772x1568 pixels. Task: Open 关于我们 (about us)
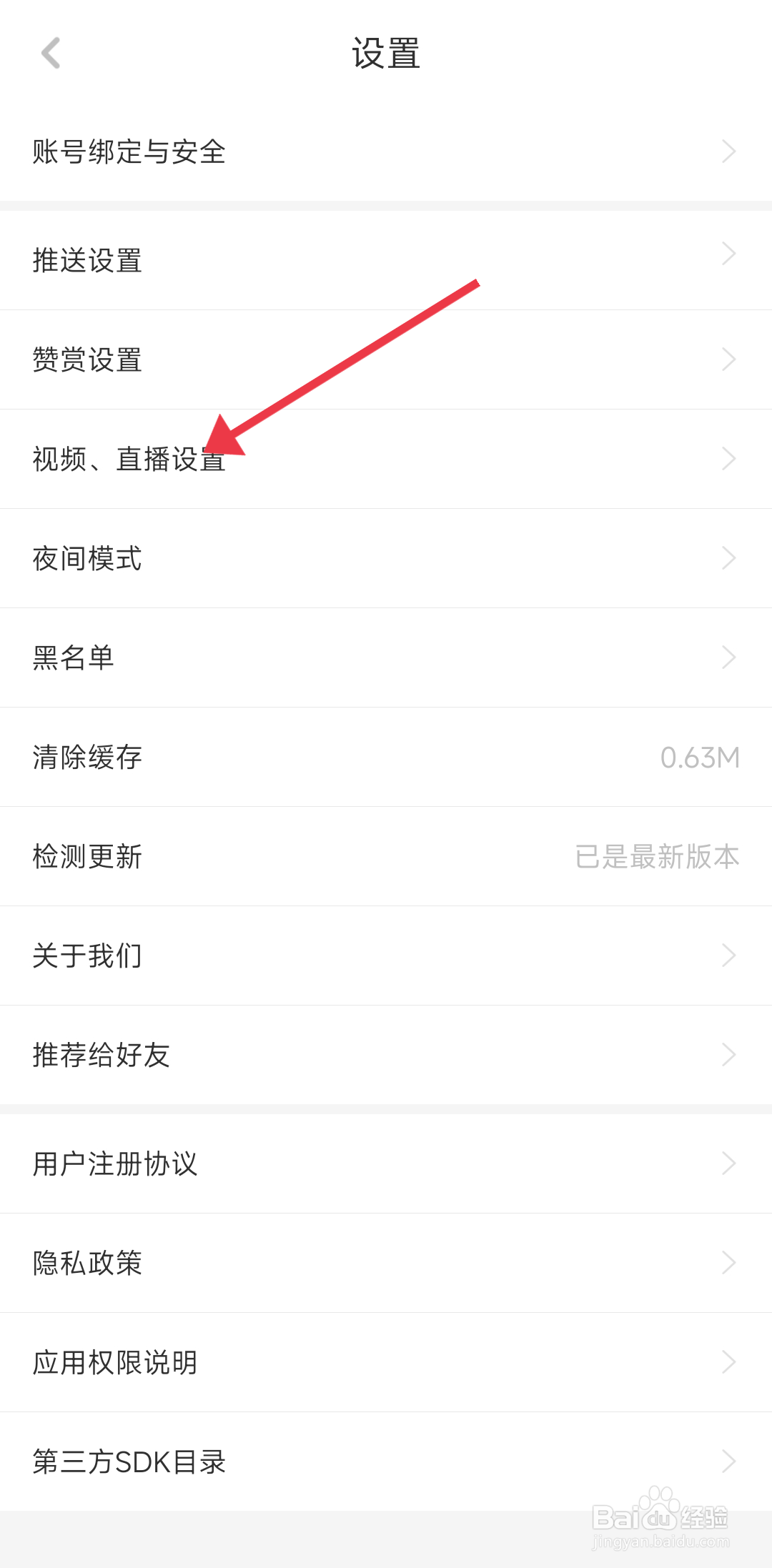86,956
